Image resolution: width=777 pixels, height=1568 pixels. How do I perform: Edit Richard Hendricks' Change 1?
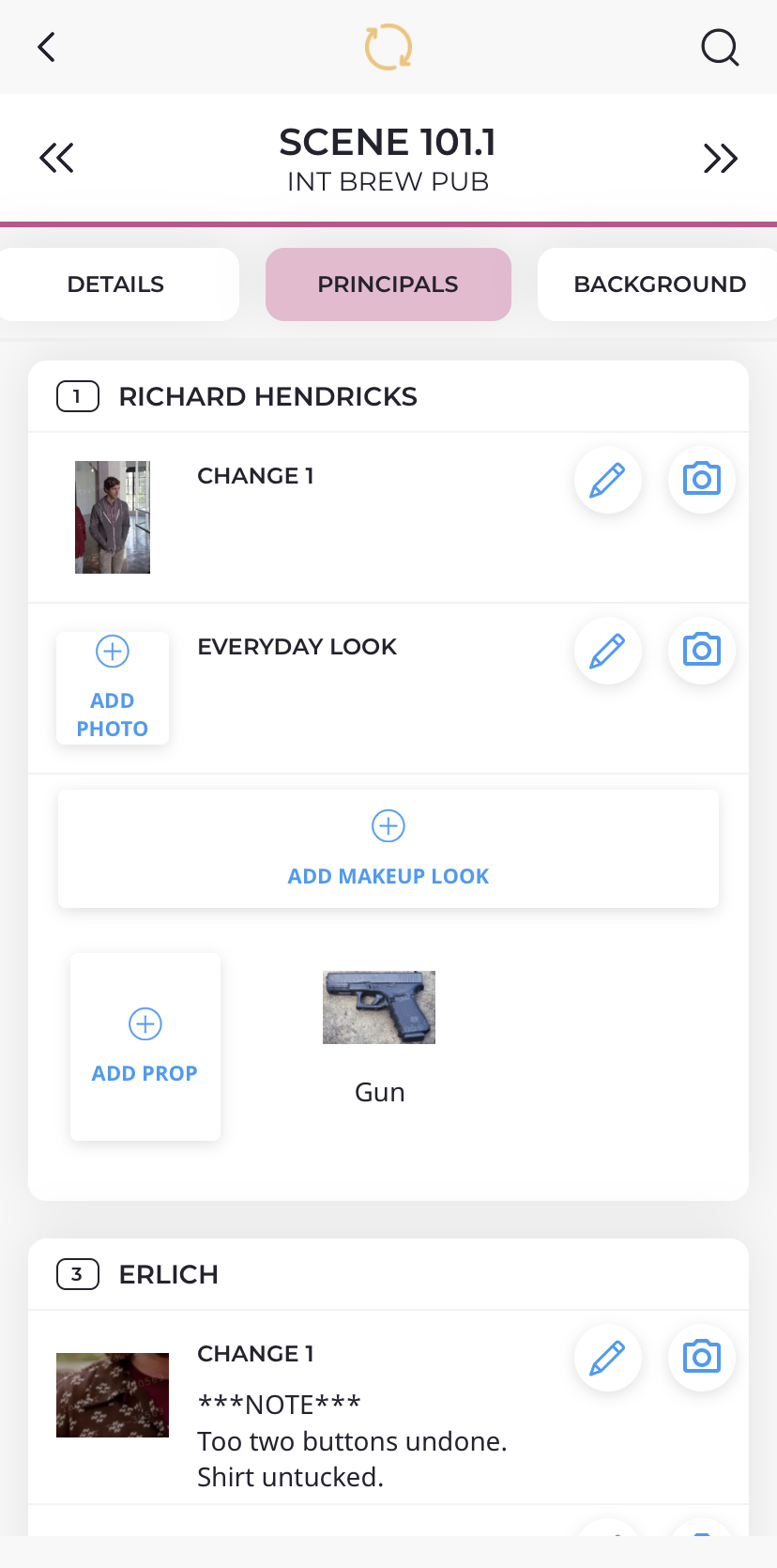(x=607, y=480)
